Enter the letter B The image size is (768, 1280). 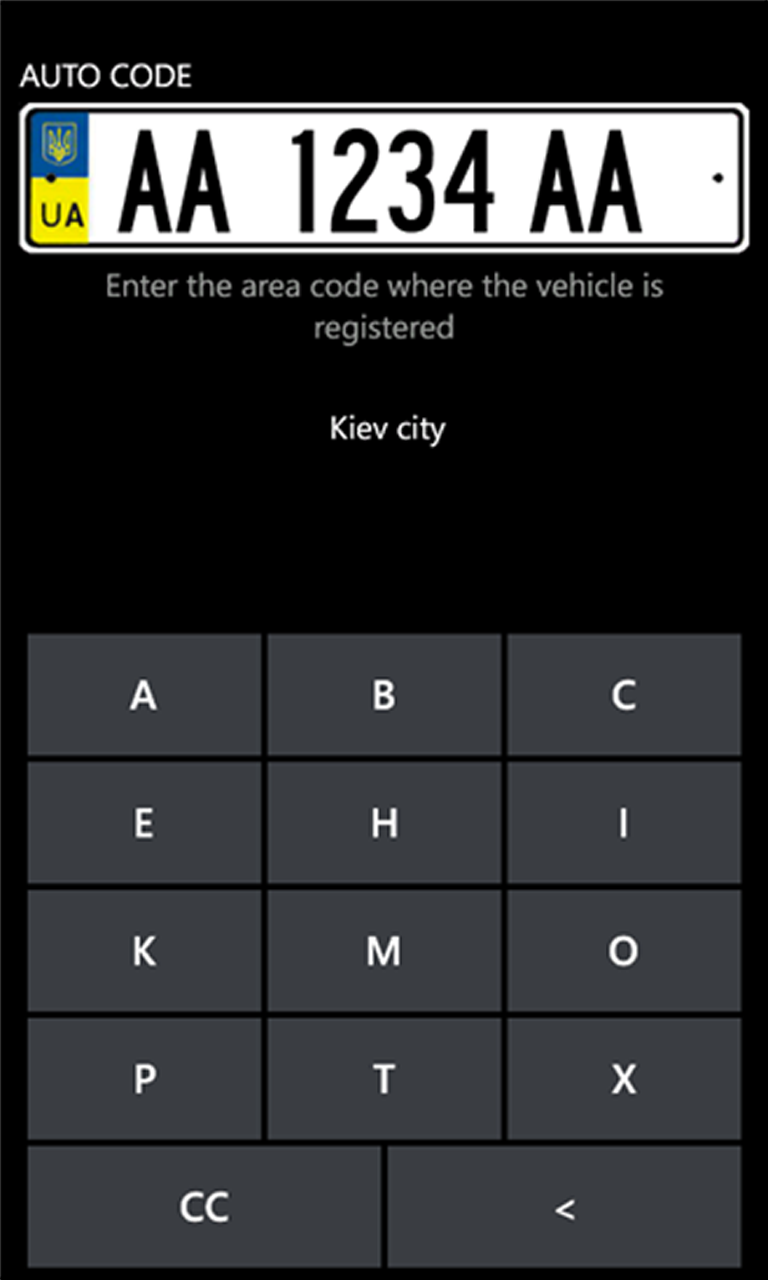tap(384, 694)
